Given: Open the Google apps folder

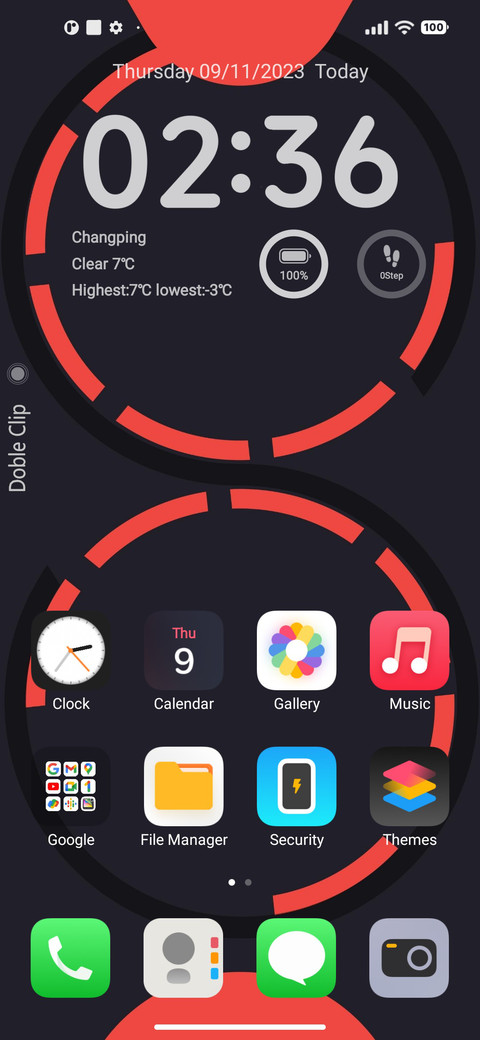Looking at the screenshot, I should 71,786.
